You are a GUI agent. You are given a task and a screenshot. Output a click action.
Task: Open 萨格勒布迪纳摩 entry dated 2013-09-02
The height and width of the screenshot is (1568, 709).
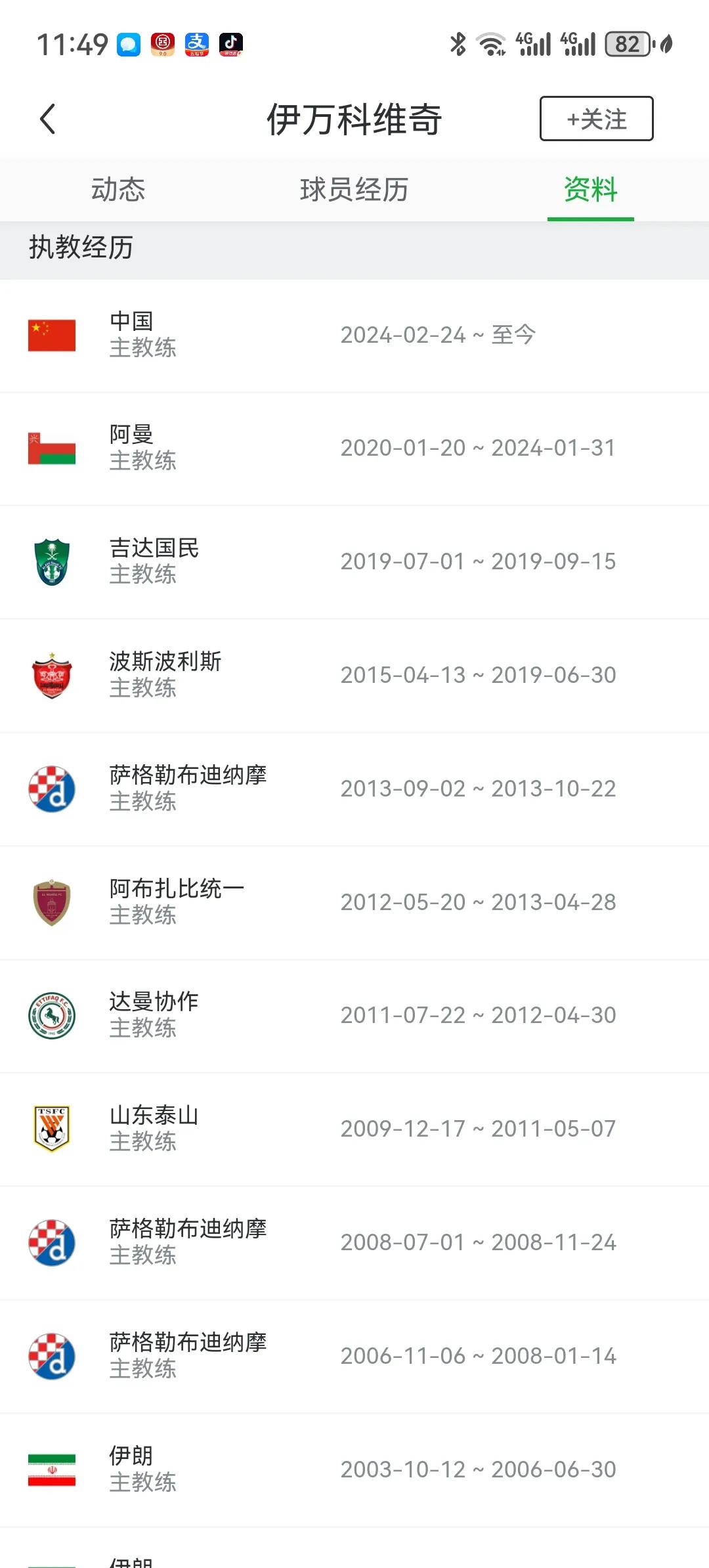354,789
